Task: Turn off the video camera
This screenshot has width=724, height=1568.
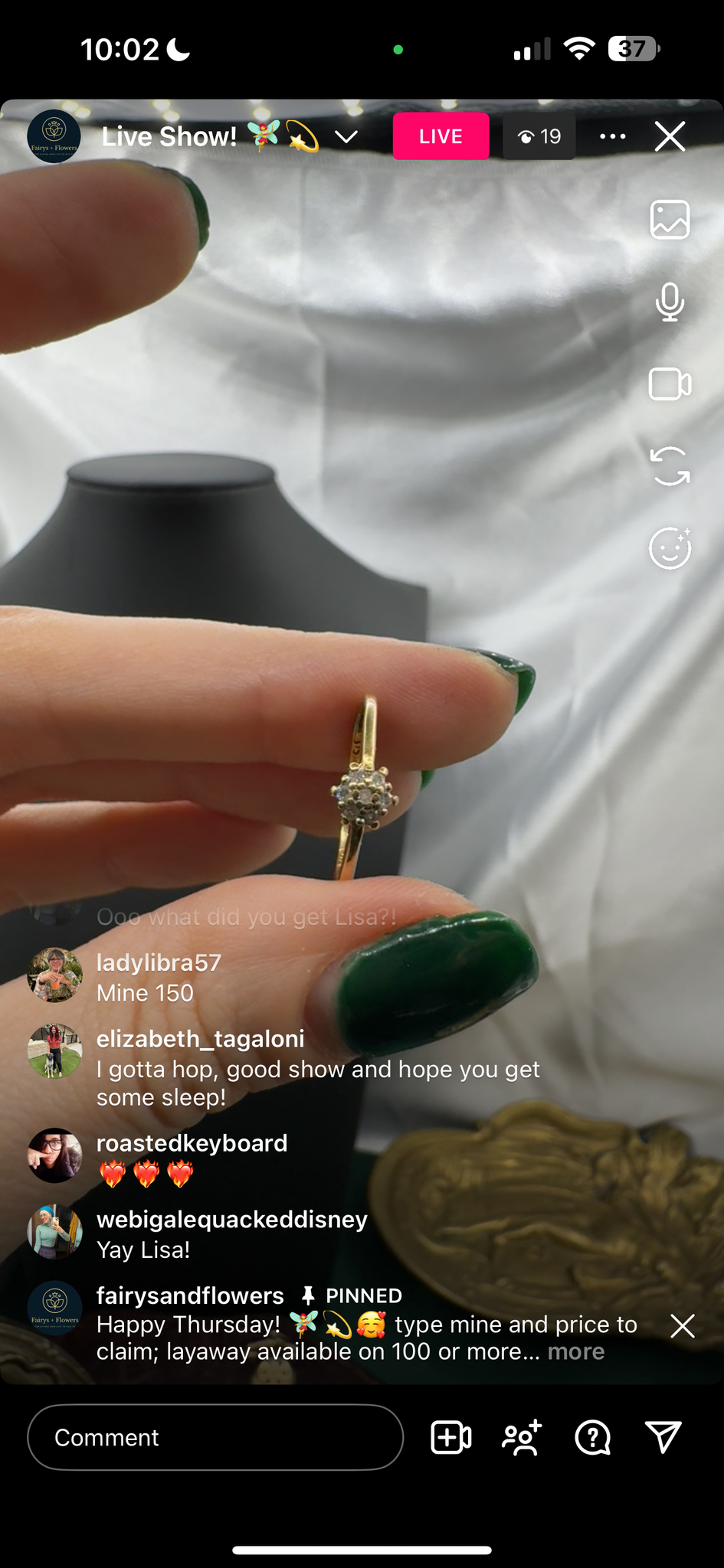Action: tap(670, 384)
